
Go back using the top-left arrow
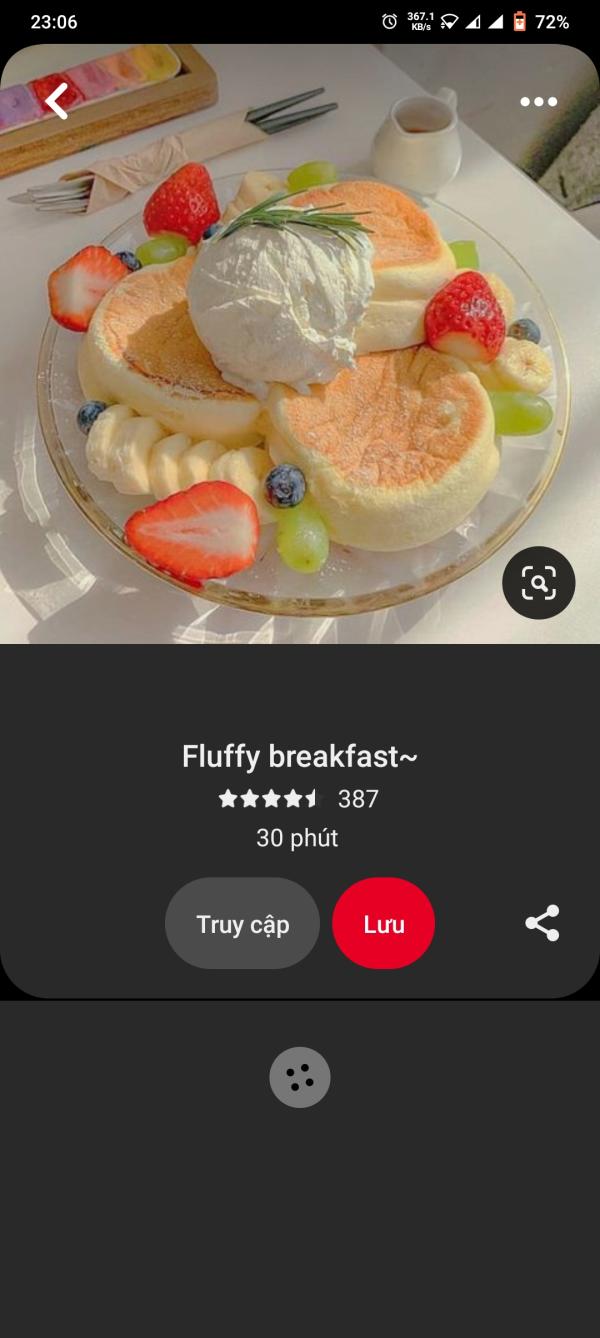tap(57, 101)
